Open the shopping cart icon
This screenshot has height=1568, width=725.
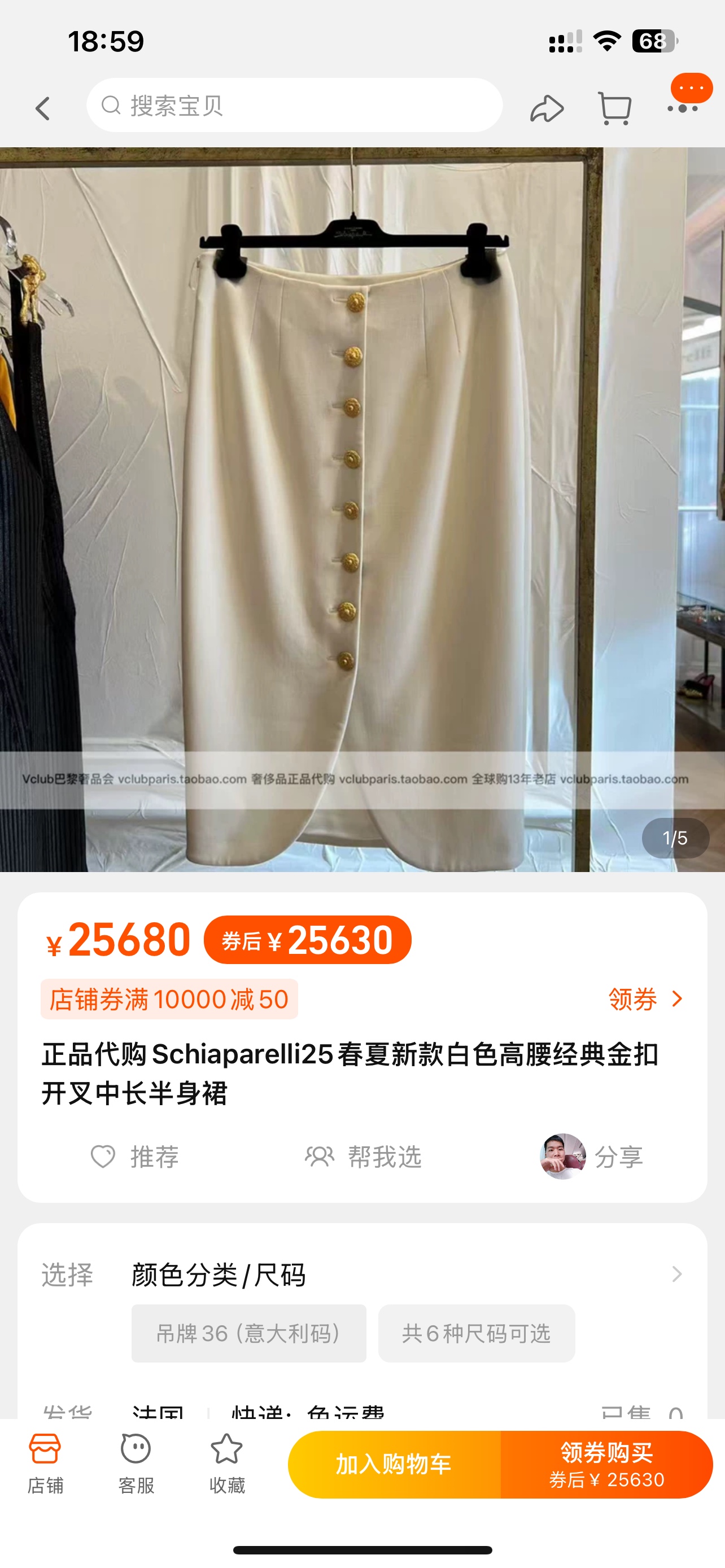[615, 108]
